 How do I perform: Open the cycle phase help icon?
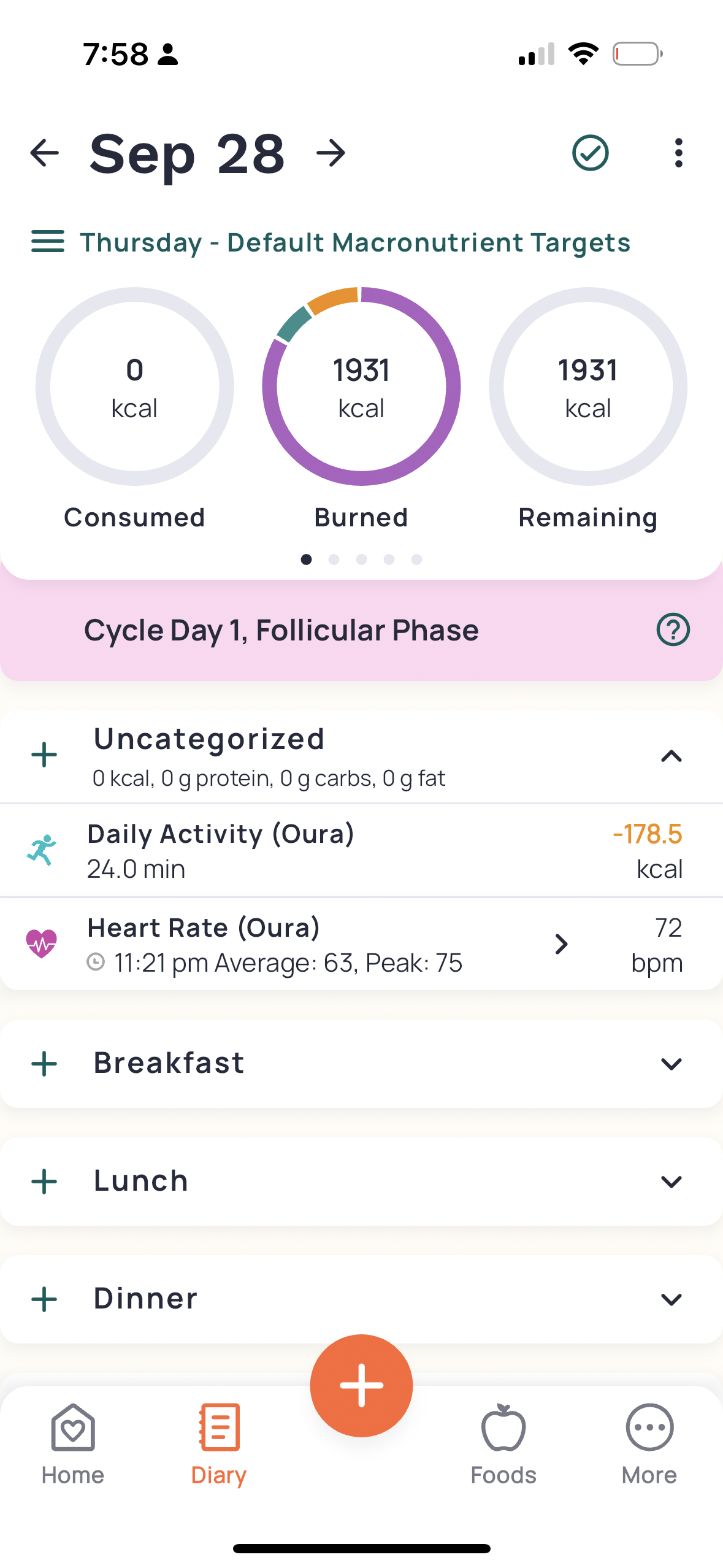(x=673, y=630)
